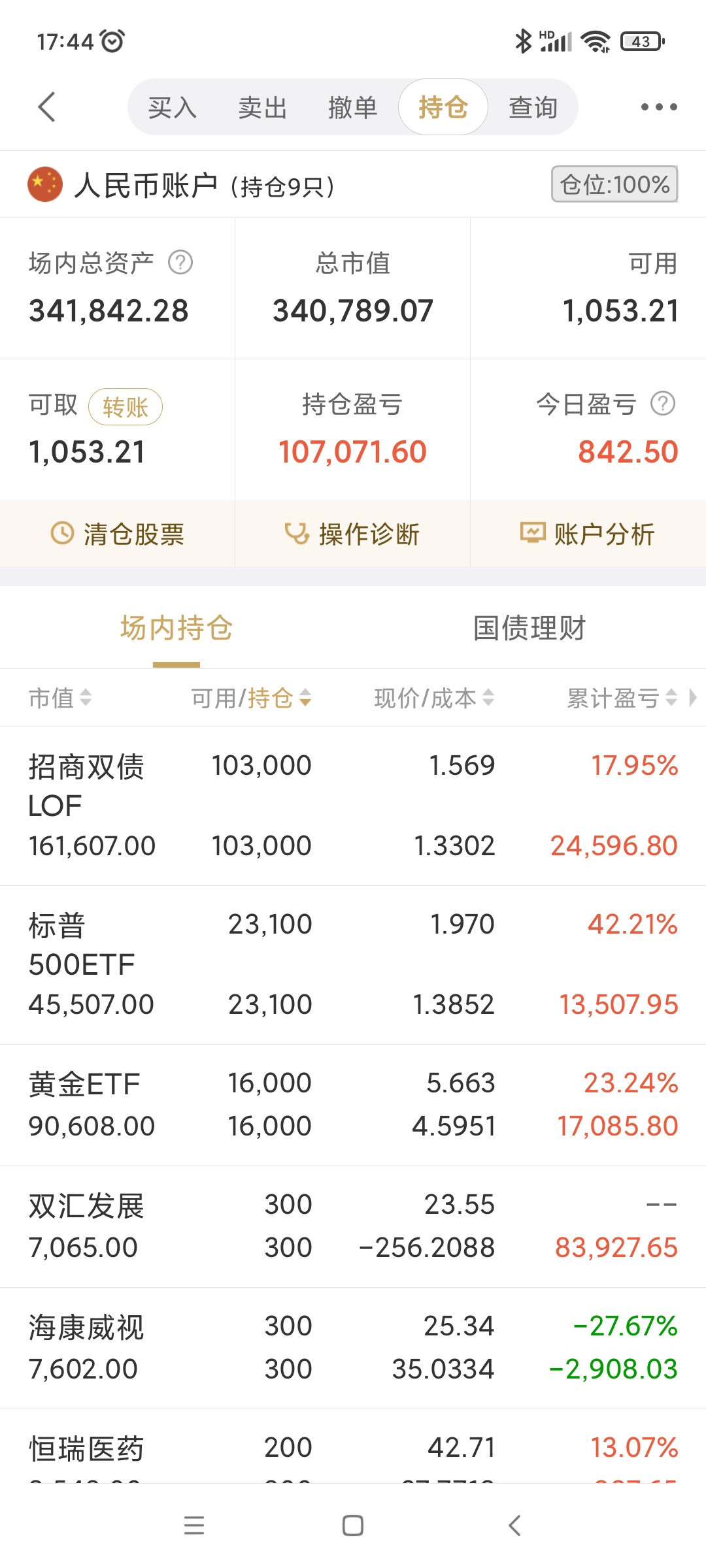This screenshot has width=706, height=1568.
Task: Open 清仓股票 history
Action: [x=118, y=534]
